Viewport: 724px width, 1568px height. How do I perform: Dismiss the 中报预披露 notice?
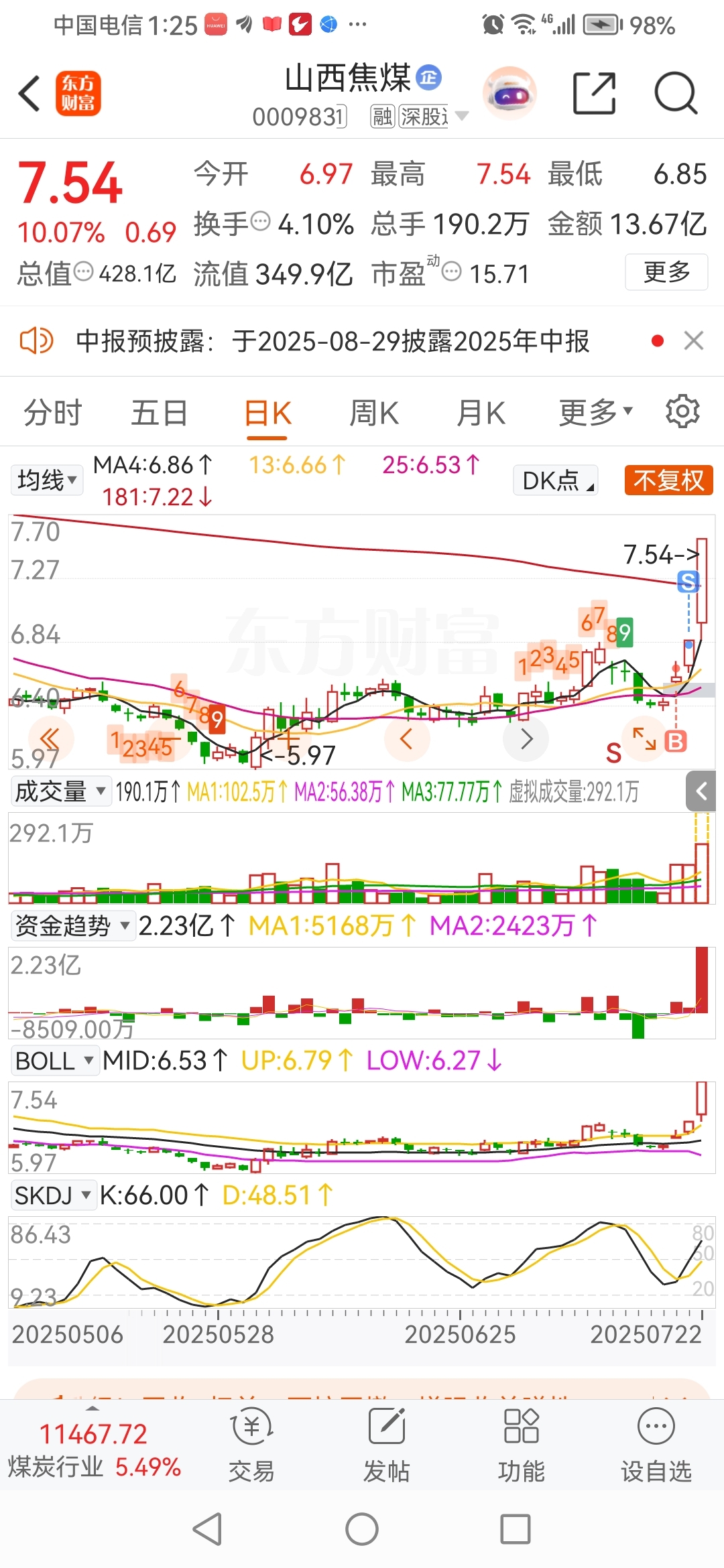[x=694, y=340]
